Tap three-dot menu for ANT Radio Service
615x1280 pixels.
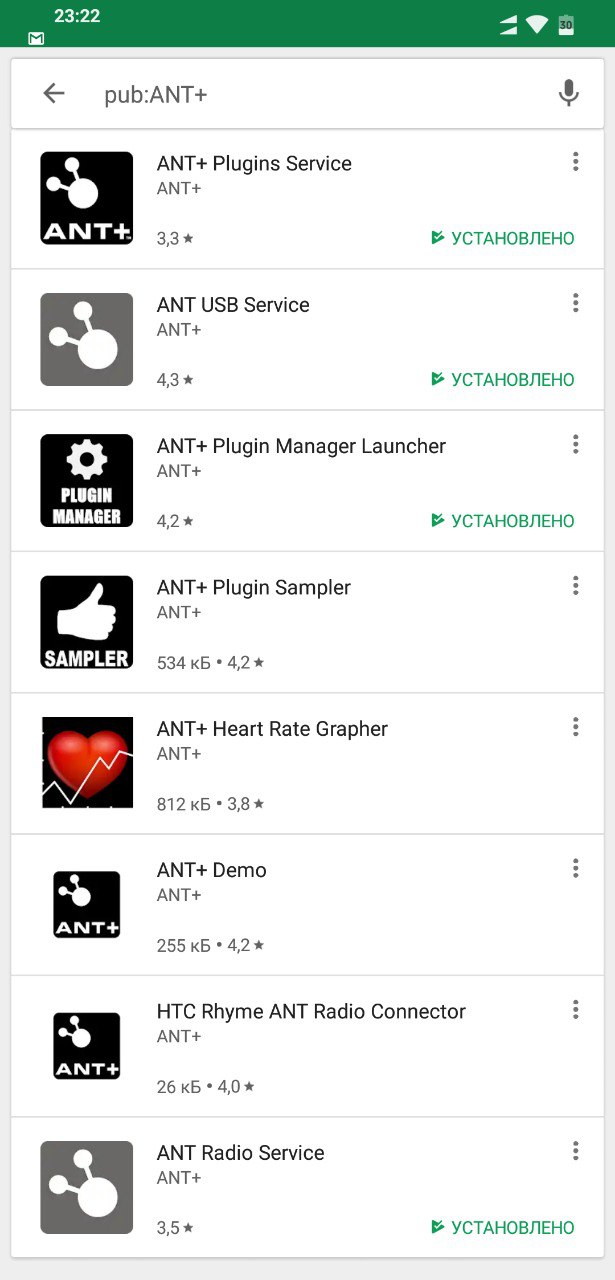[575, 1151]
